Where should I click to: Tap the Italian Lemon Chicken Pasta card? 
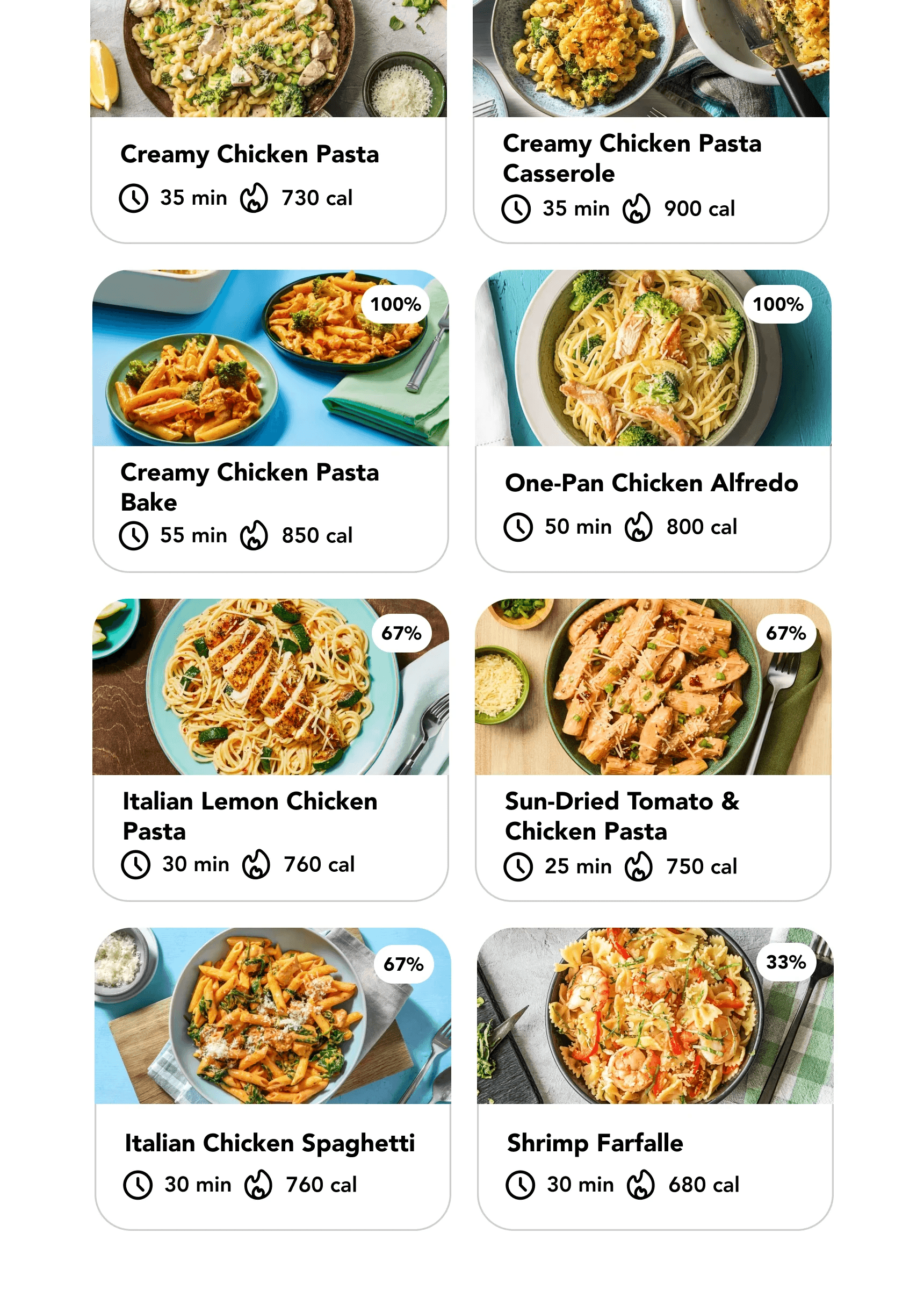coord(270,749)
